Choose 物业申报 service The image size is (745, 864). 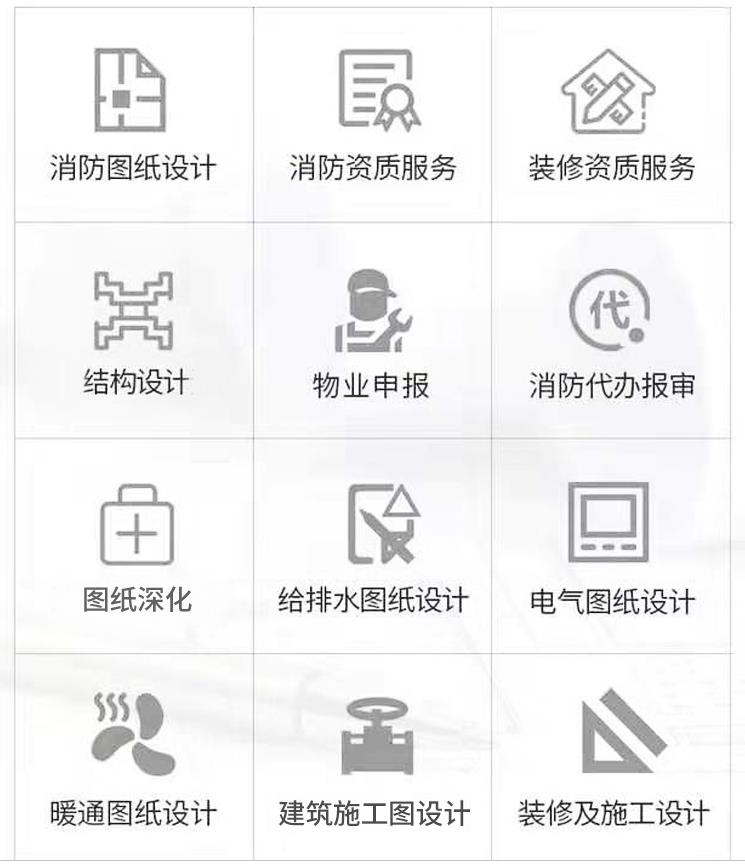point(372,330)
